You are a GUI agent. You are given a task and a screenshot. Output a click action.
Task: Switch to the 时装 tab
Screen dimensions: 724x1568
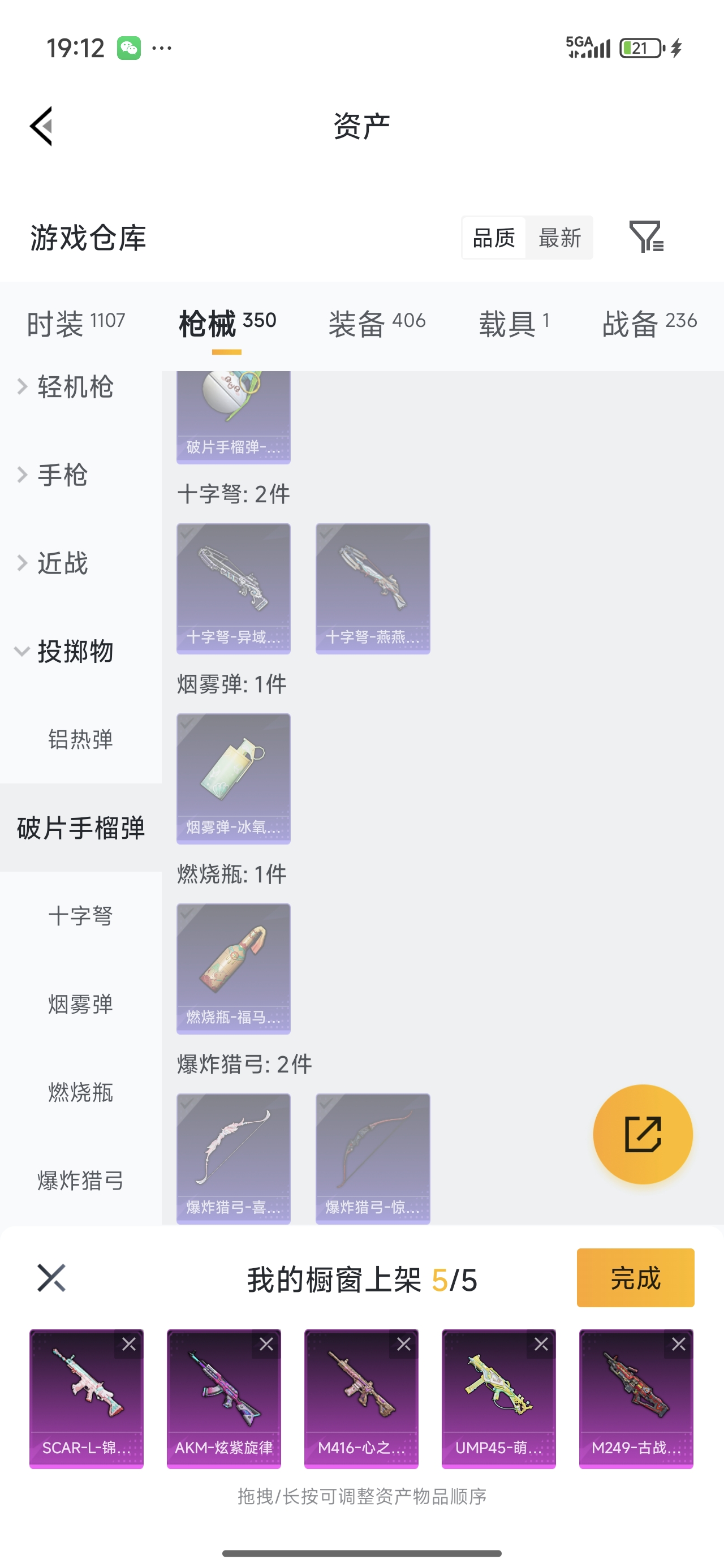tap(76, 322)
